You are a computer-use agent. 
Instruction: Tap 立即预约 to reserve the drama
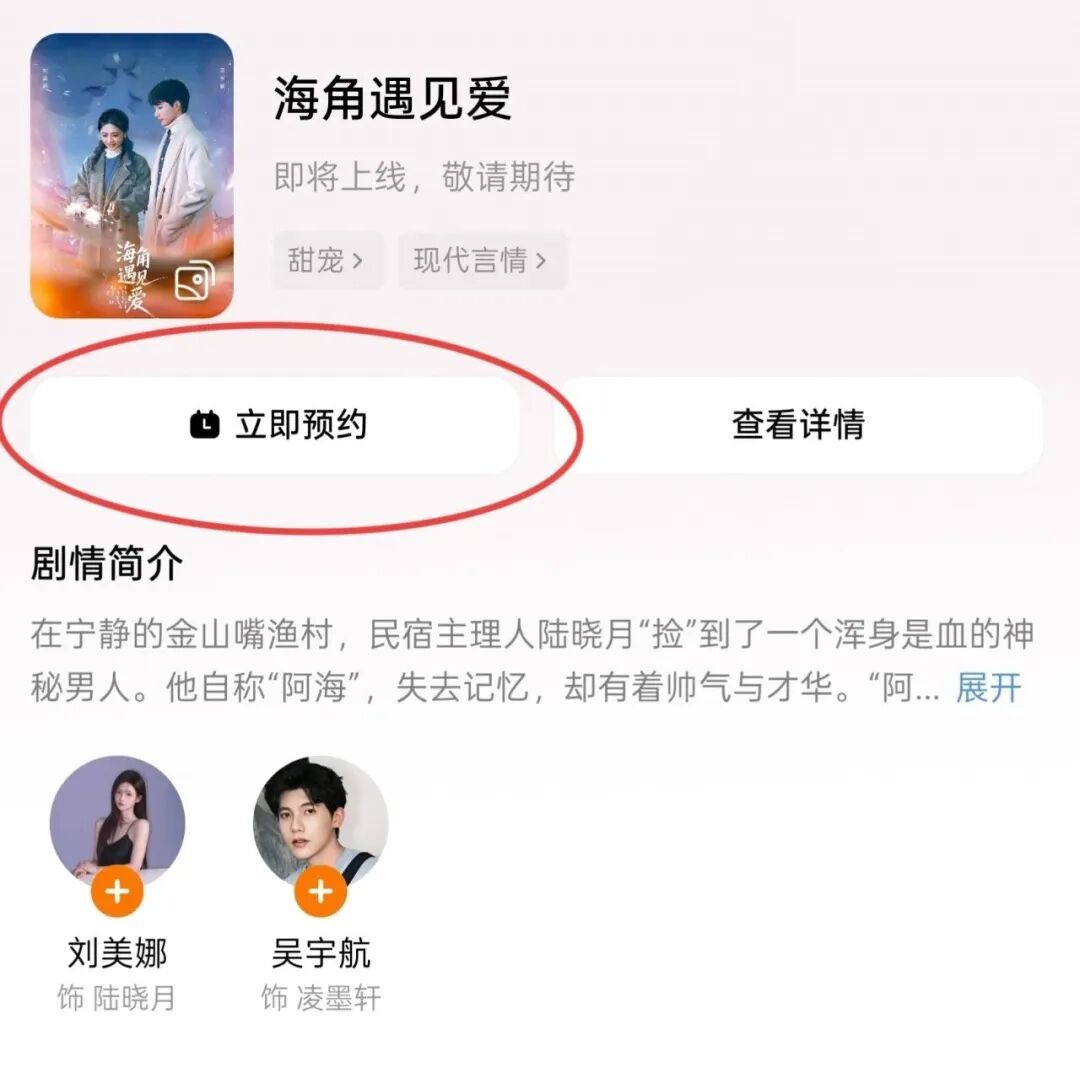click(x=276, y=425)
